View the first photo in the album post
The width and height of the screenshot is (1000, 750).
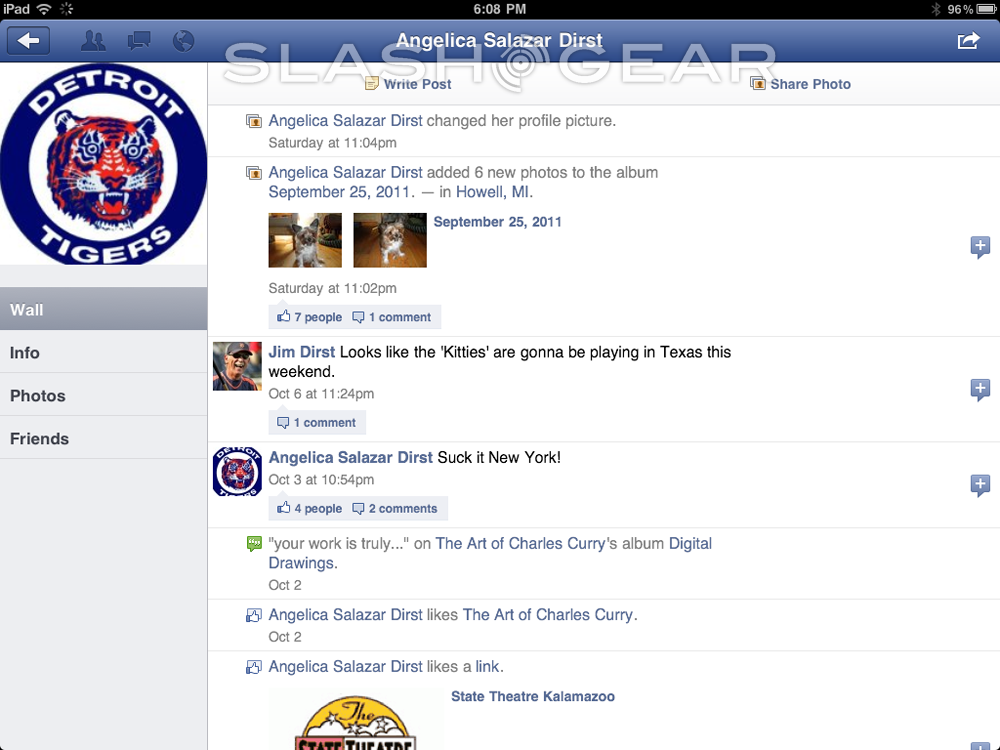coord(305,240)
